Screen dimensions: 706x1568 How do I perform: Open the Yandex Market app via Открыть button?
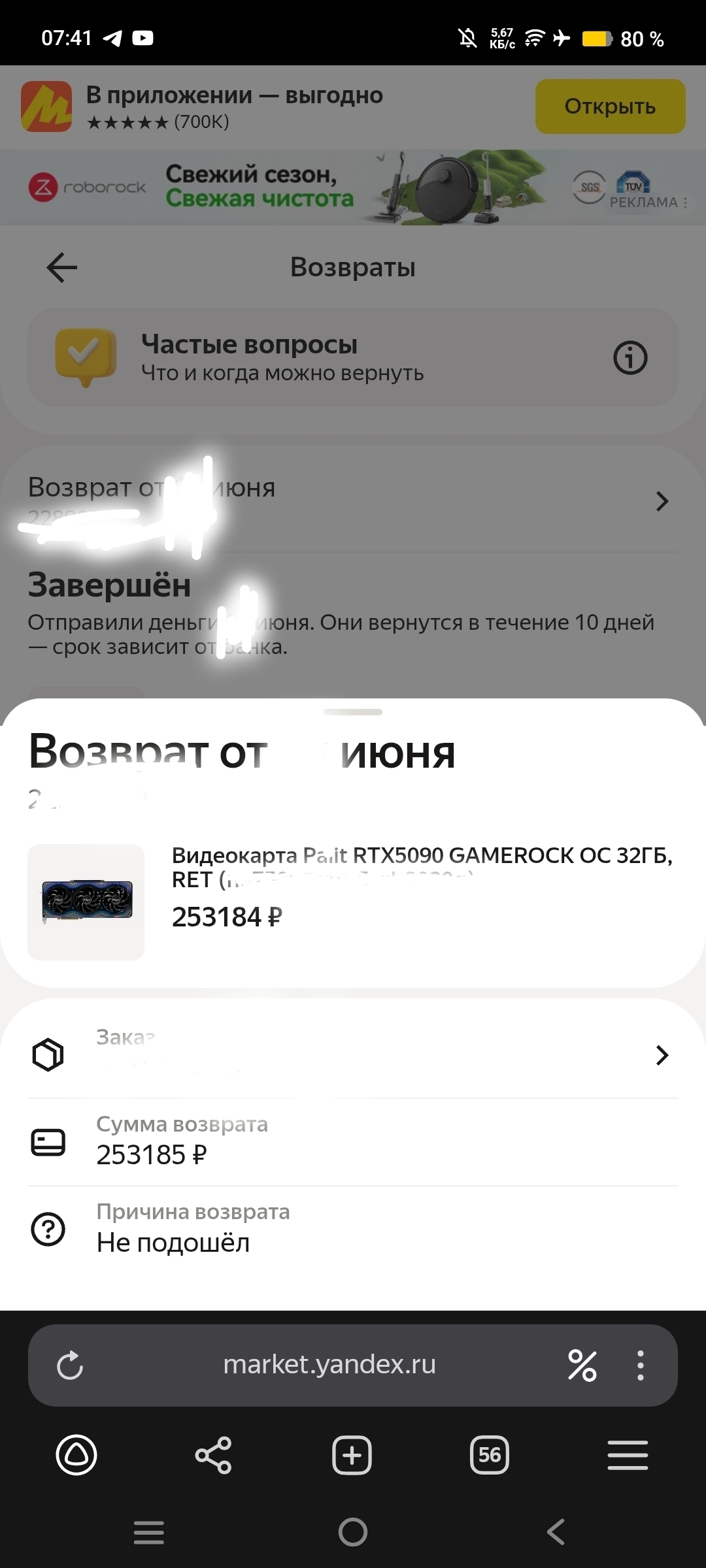coord(610,106)
